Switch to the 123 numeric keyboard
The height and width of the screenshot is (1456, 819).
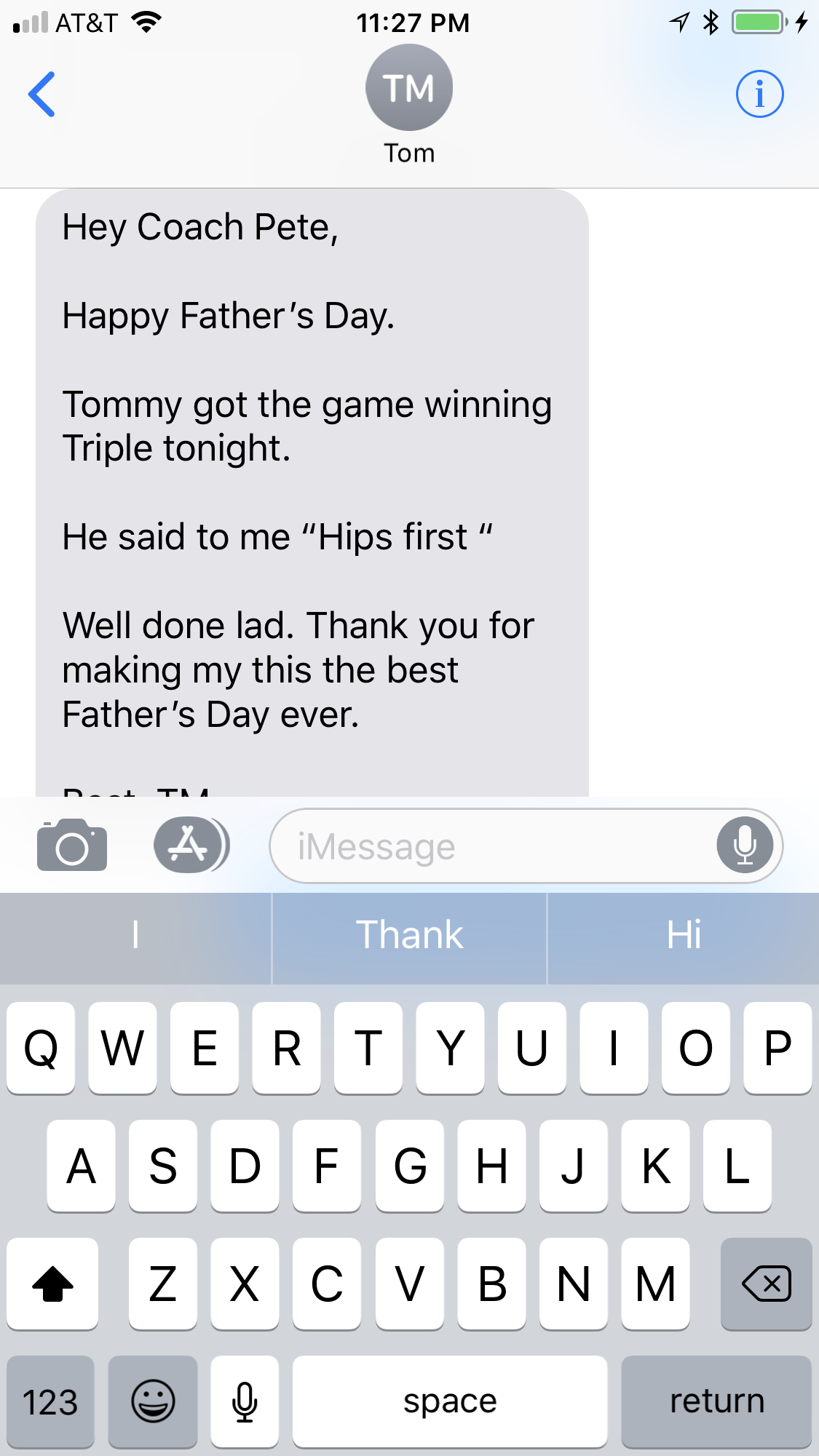coord(50,1401)
